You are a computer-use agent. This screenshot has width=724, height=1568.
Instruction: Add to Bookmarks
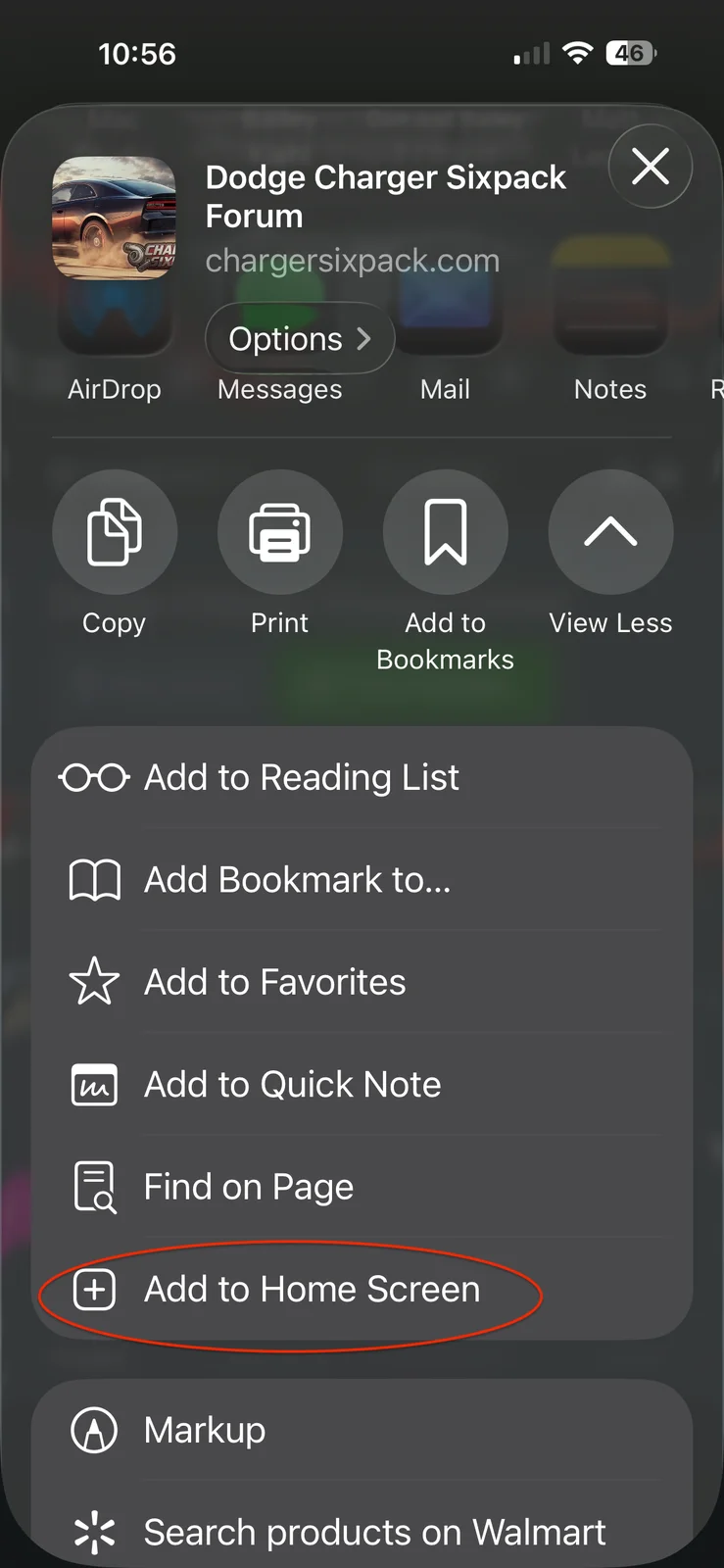(x=445, y=532)
